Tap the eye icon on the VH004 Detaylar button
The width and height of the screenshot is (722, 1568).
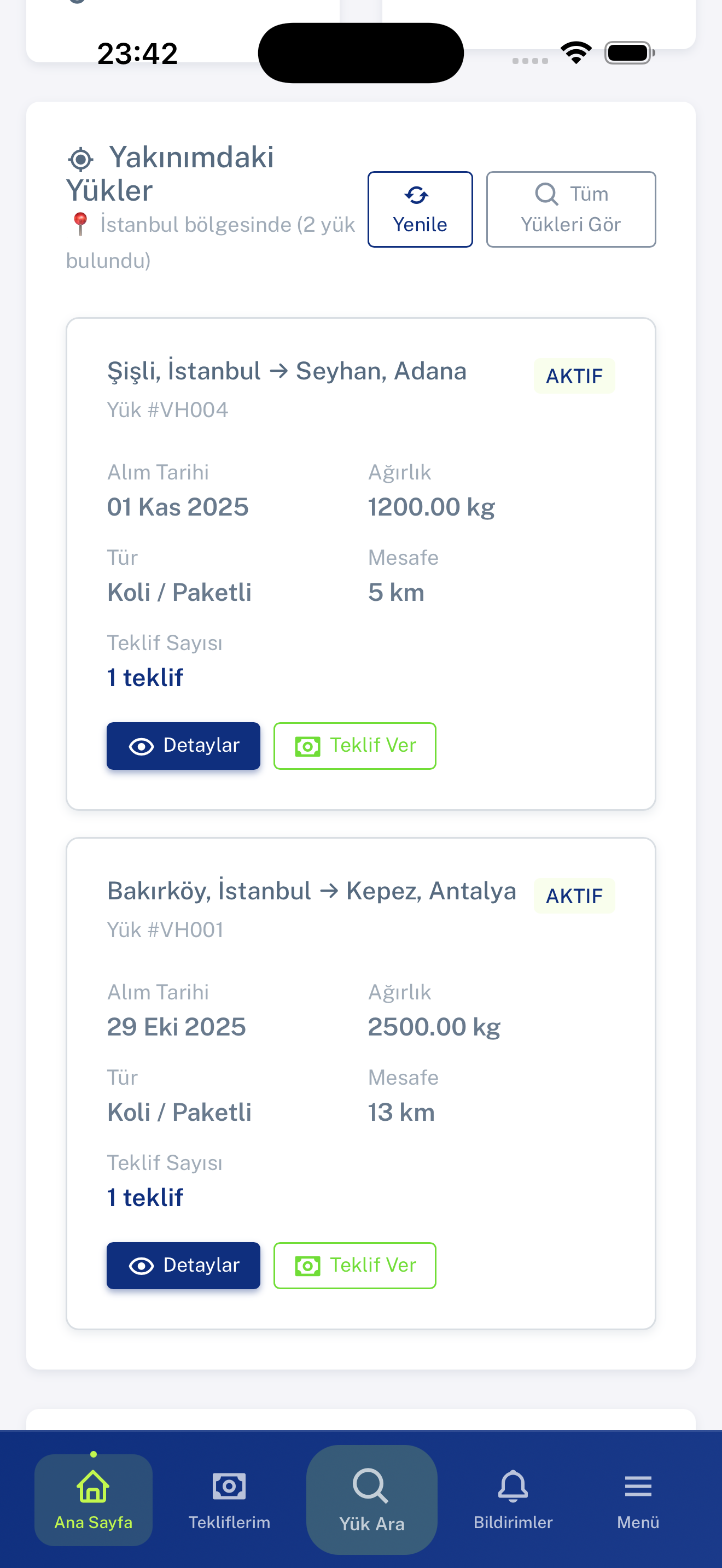pos(141,746)
